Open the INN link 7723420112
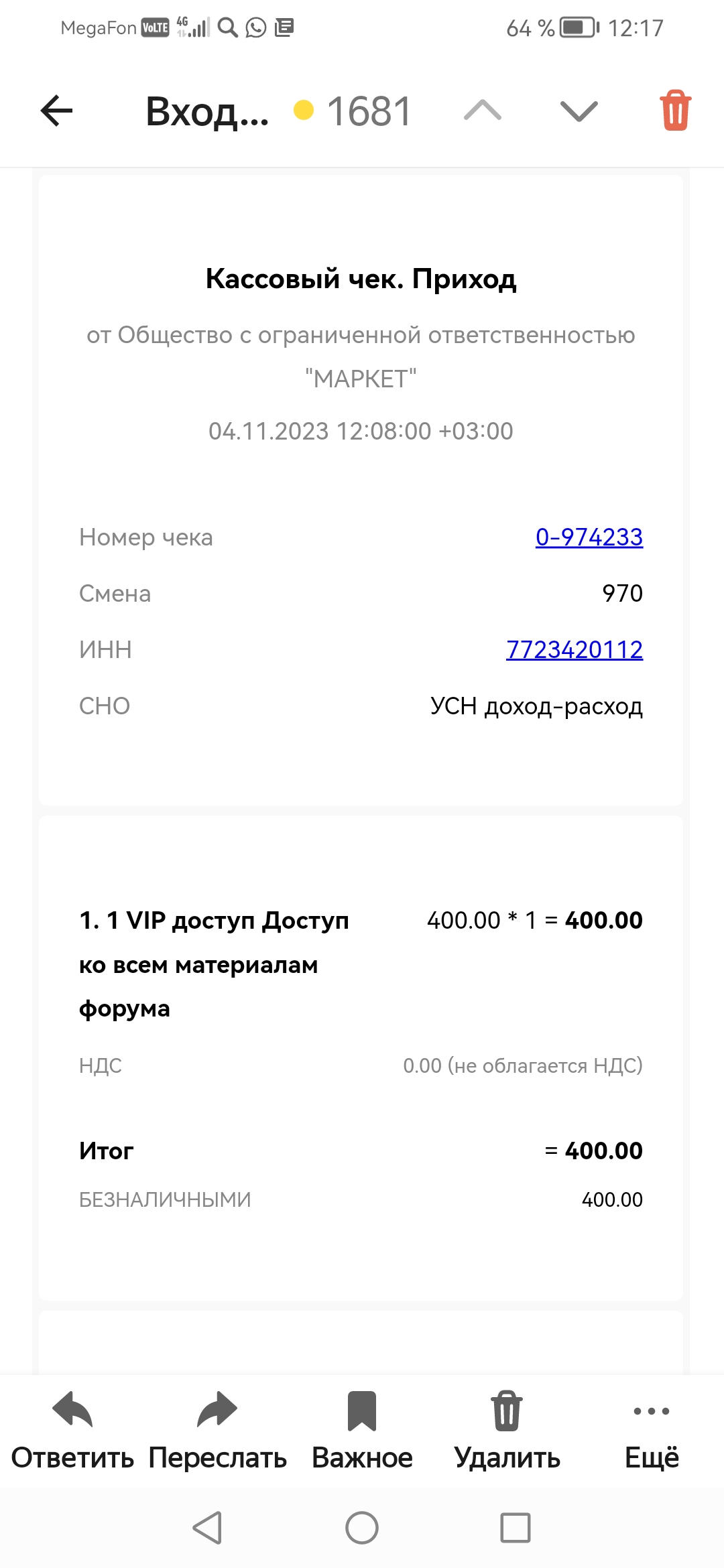This screenshot has width=724, height=1568. [x=575, y=650]
